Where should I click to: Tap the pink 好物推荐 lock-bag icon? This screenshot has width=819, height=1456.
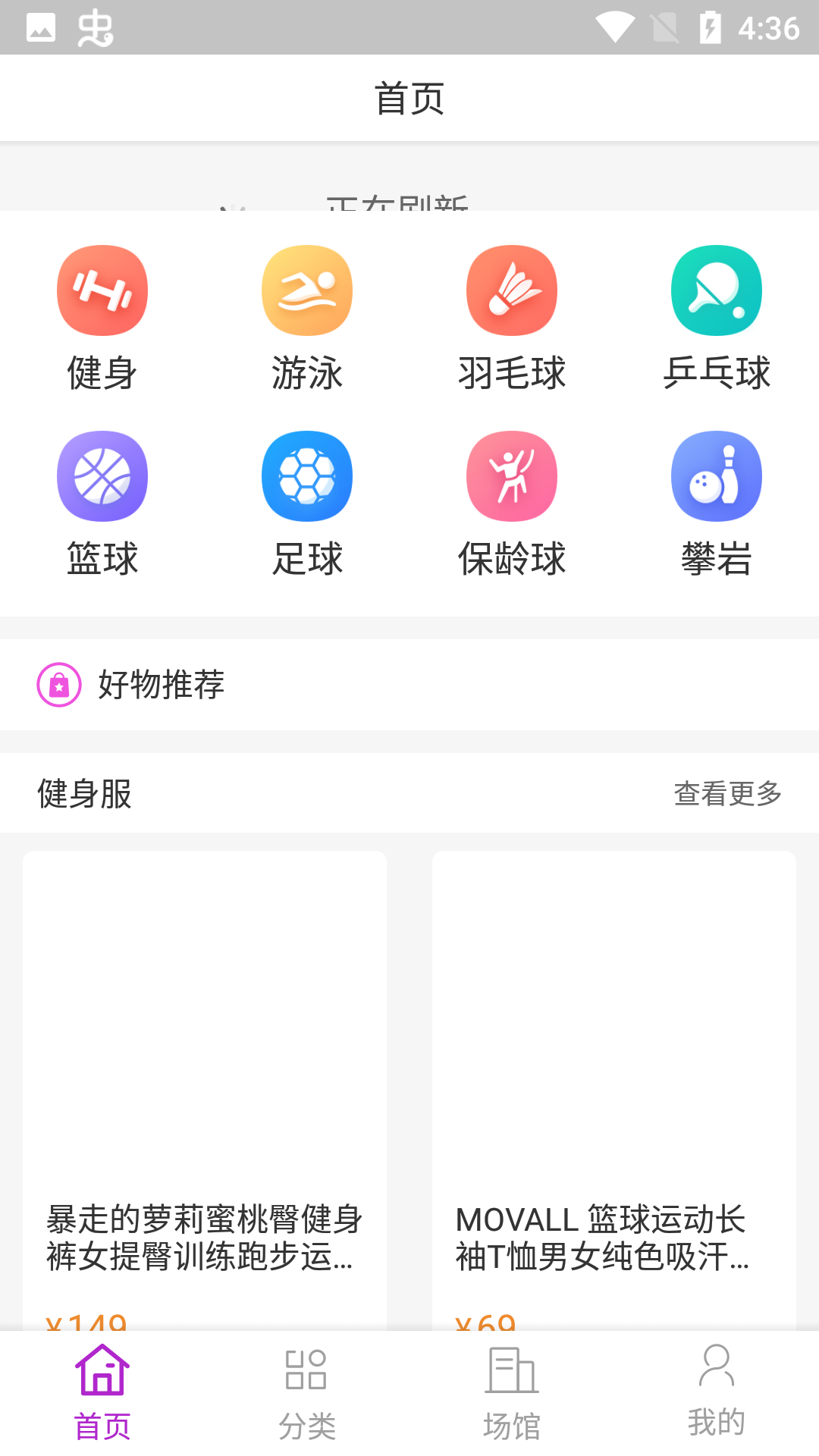coord(59,685)
